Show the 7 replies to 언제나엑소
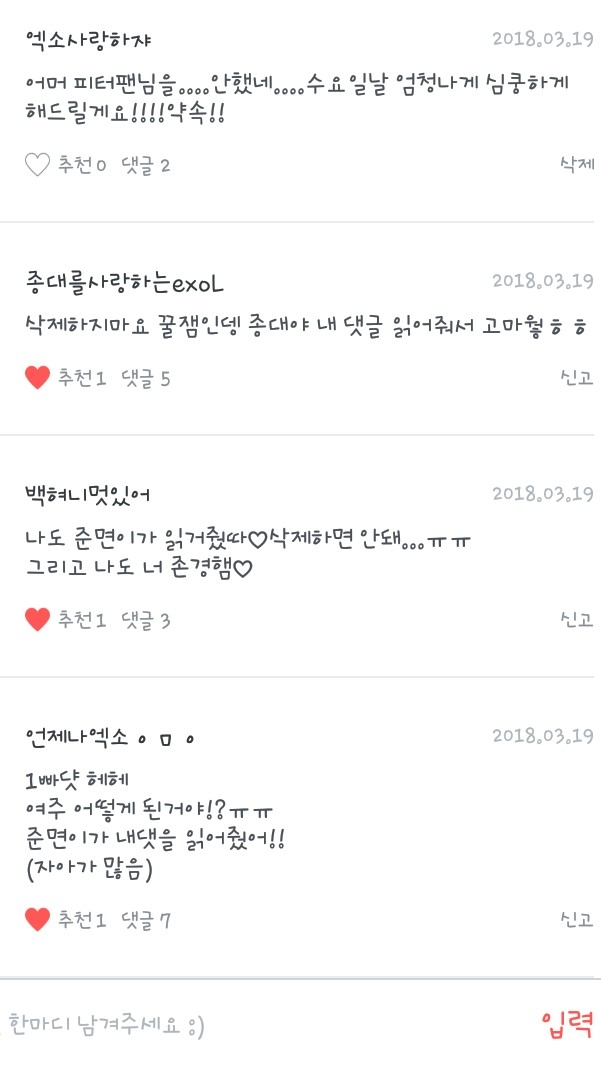 tap(146, 919)
